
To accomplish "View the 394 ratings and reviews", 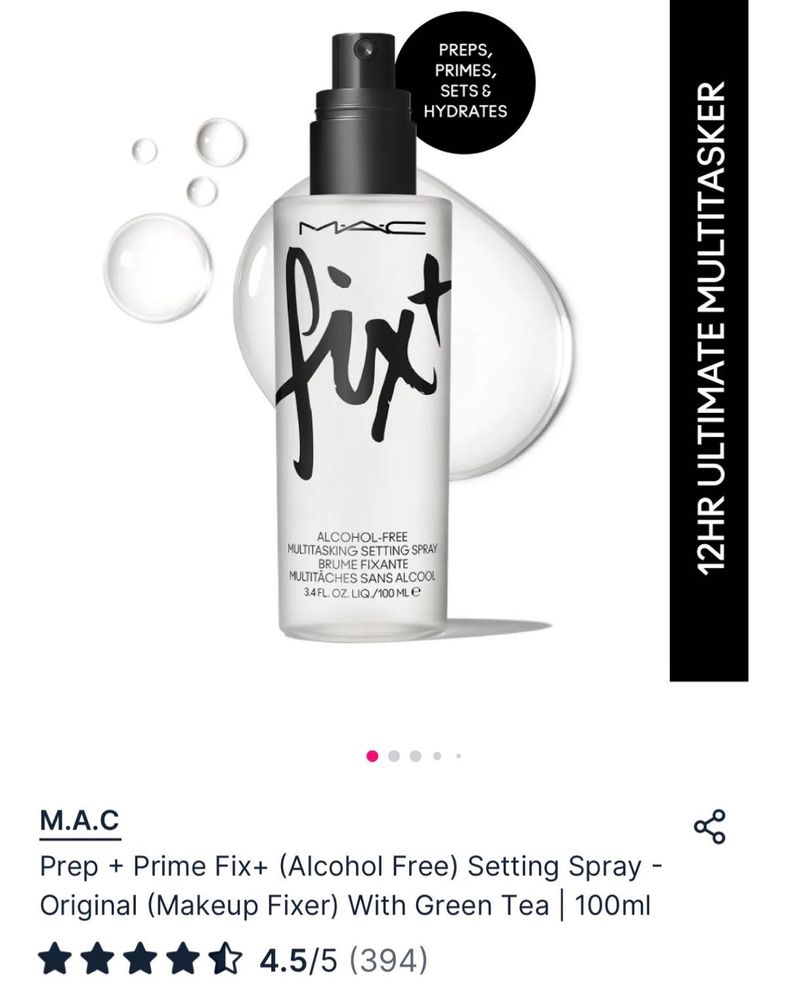I will (x=388, y=961).
